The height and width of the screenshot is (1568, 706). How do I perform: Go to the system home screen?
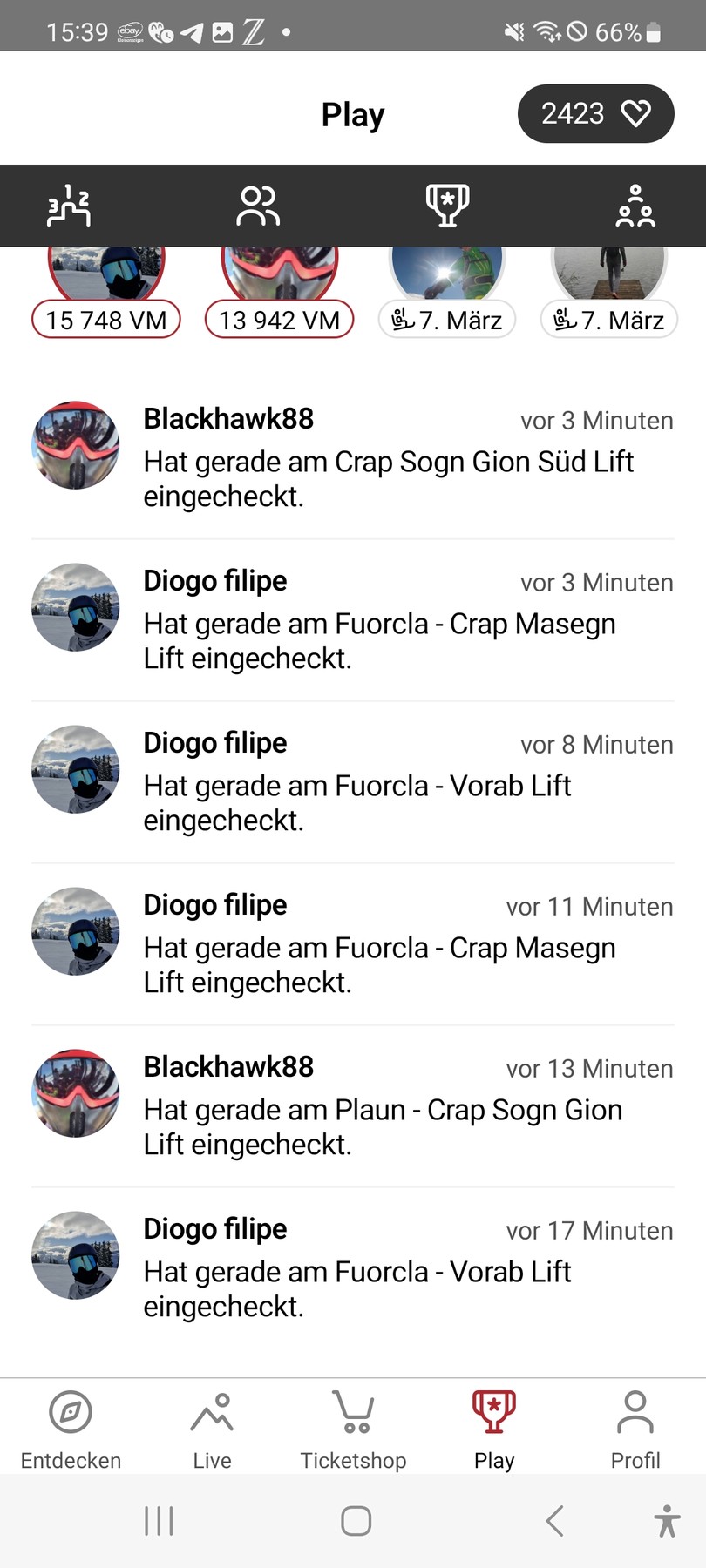[356, 1521]
